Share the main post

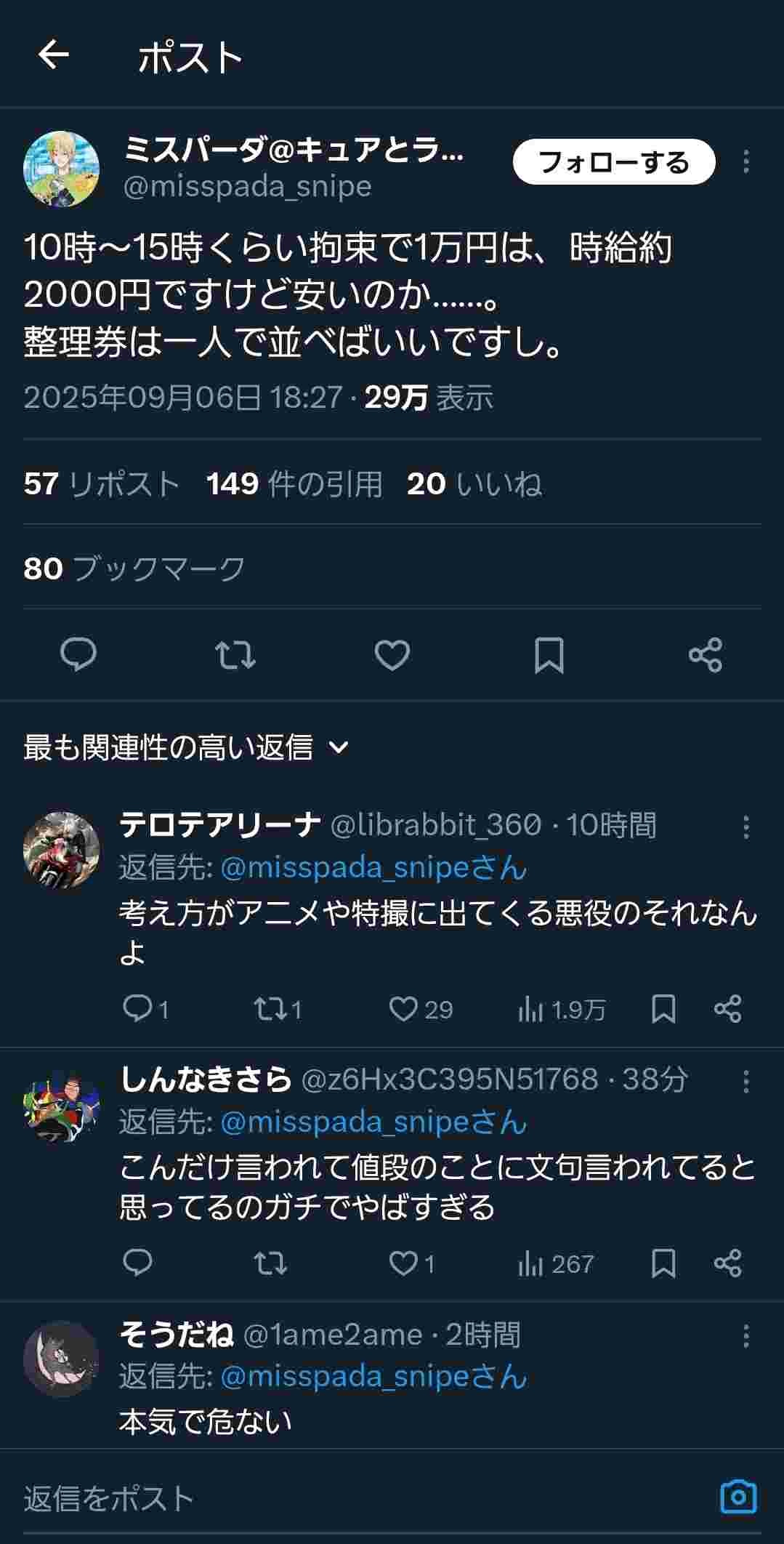click(x=705, y=654)
